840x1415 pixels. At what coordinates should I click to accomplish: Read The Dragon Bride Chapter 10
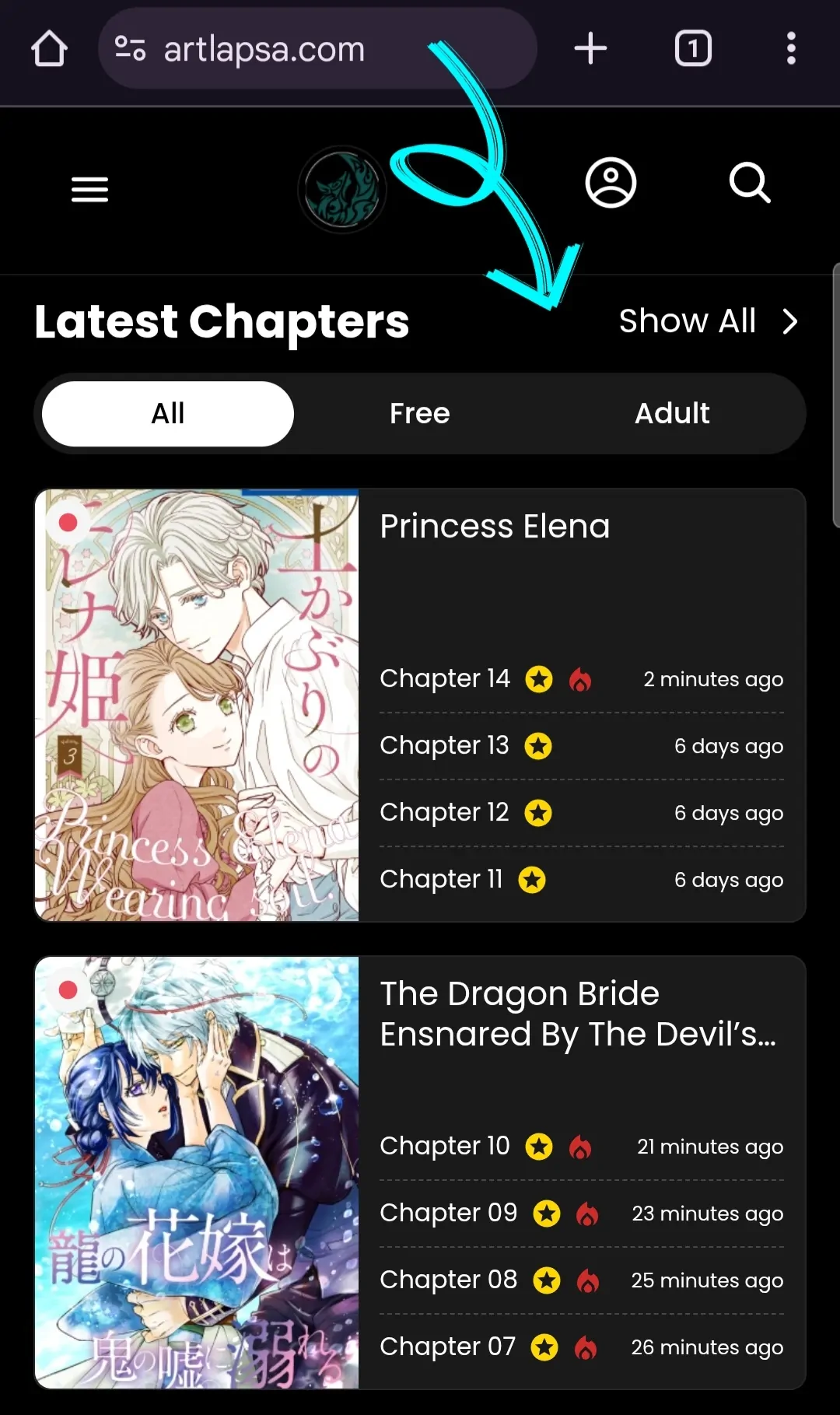[x=445, y=1146]
